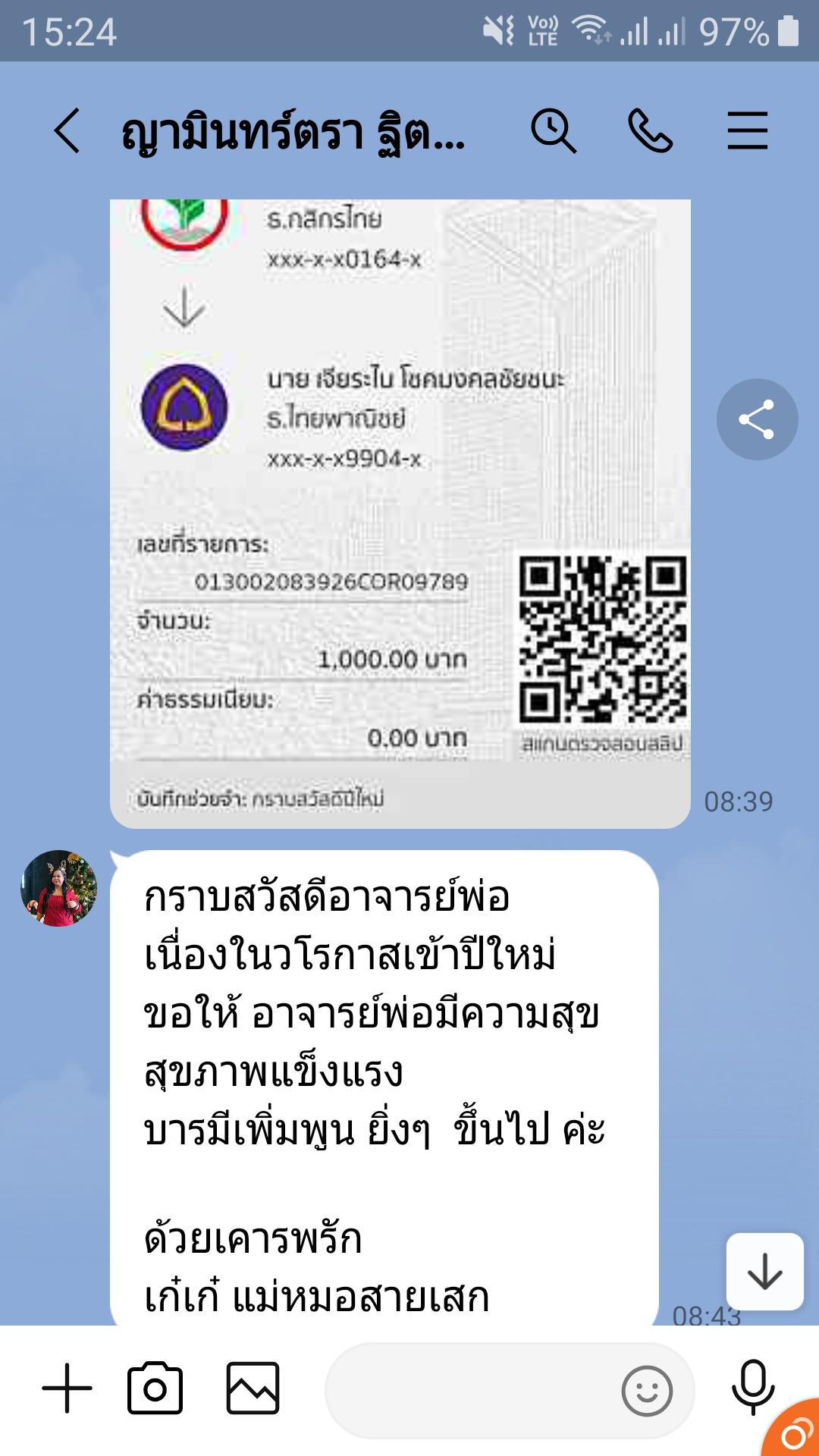Open the photo gallery picker
Image resolution: width=819 pixels, height=1456 pixels.
(x=253, y=1389)
